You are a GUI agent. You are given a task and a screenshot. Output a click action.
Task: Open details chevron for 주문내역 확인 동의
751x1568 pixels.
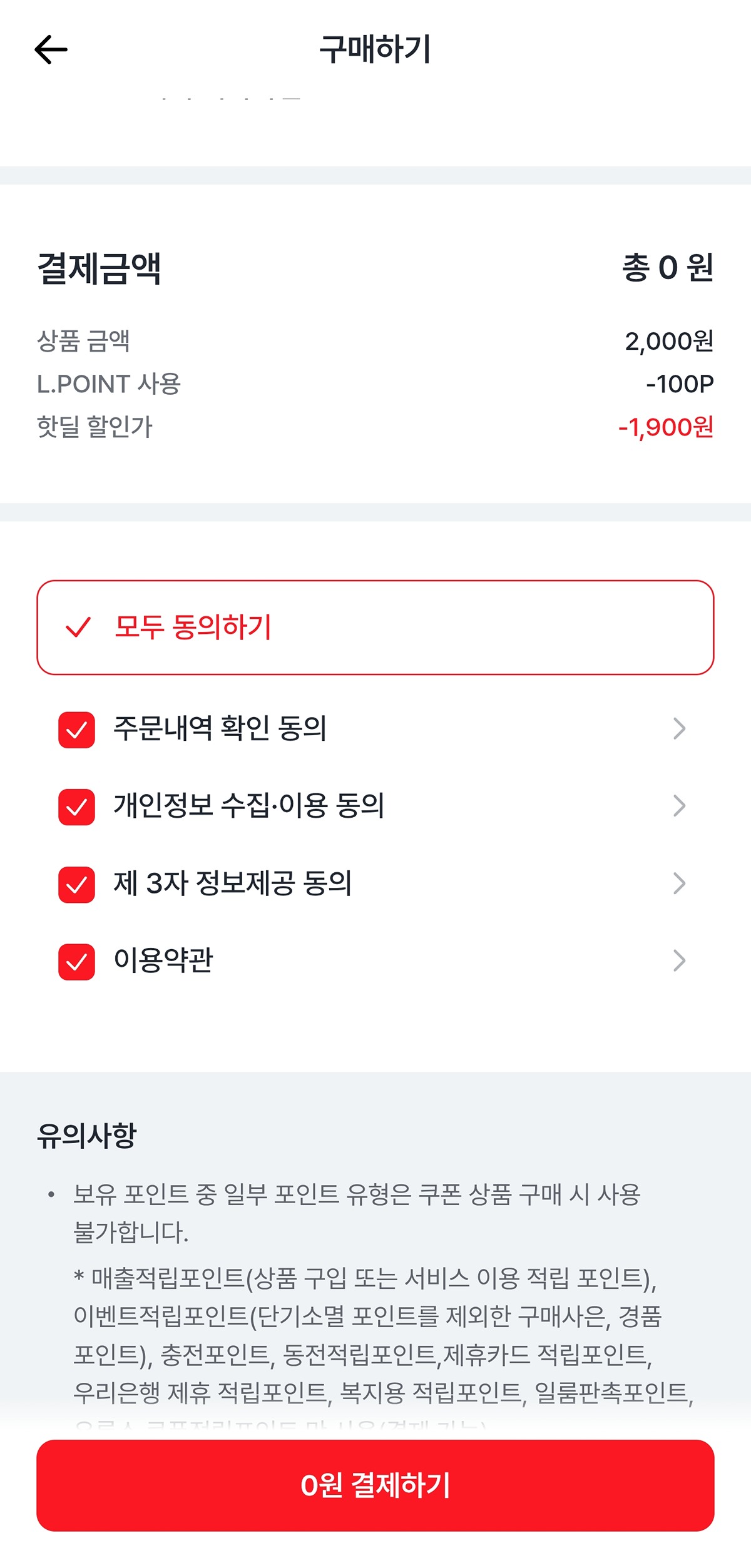(x=679, y=728)
